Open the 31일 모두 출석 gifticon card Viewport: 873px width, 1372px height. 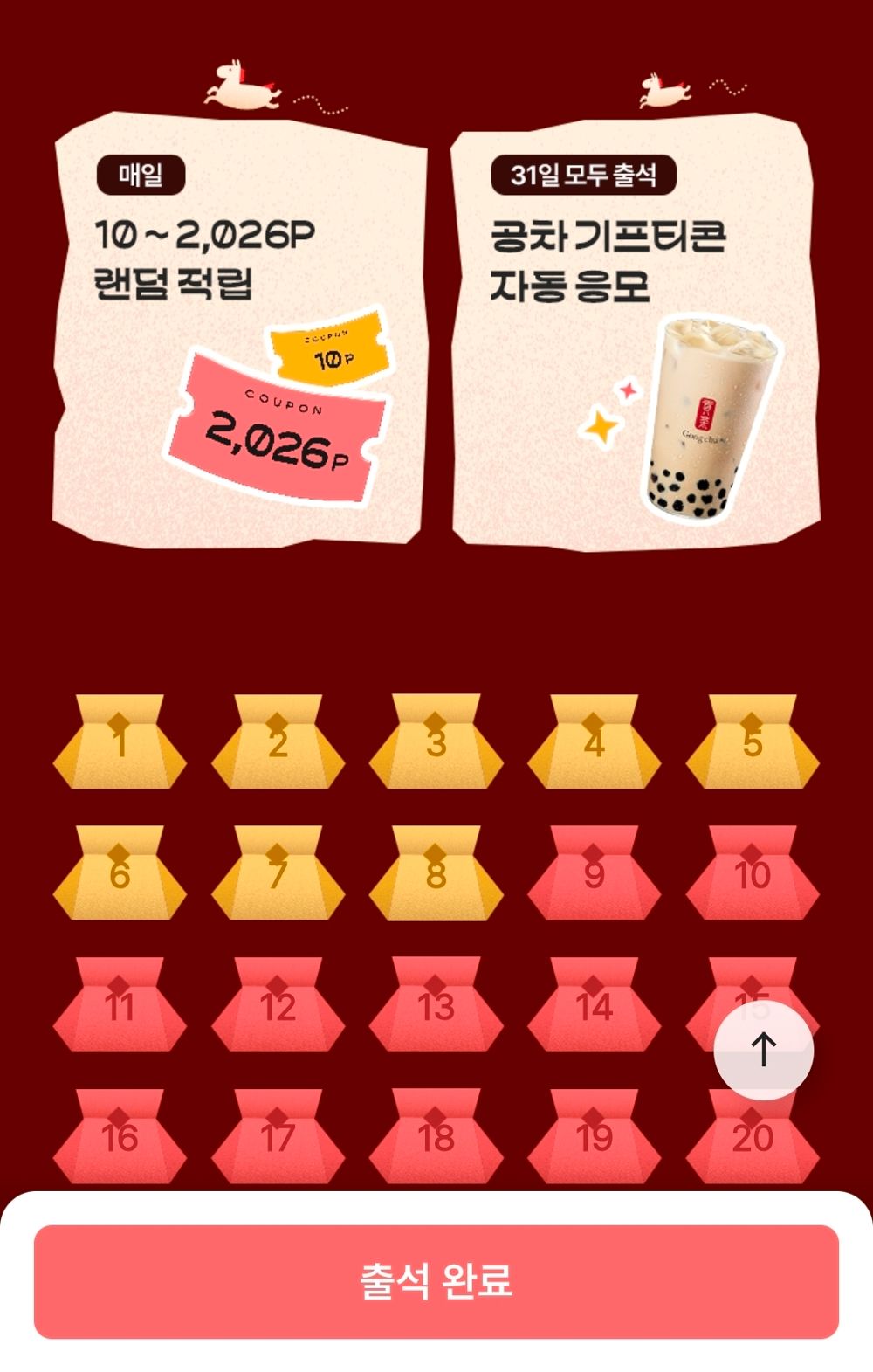click(x=637, y=323)
